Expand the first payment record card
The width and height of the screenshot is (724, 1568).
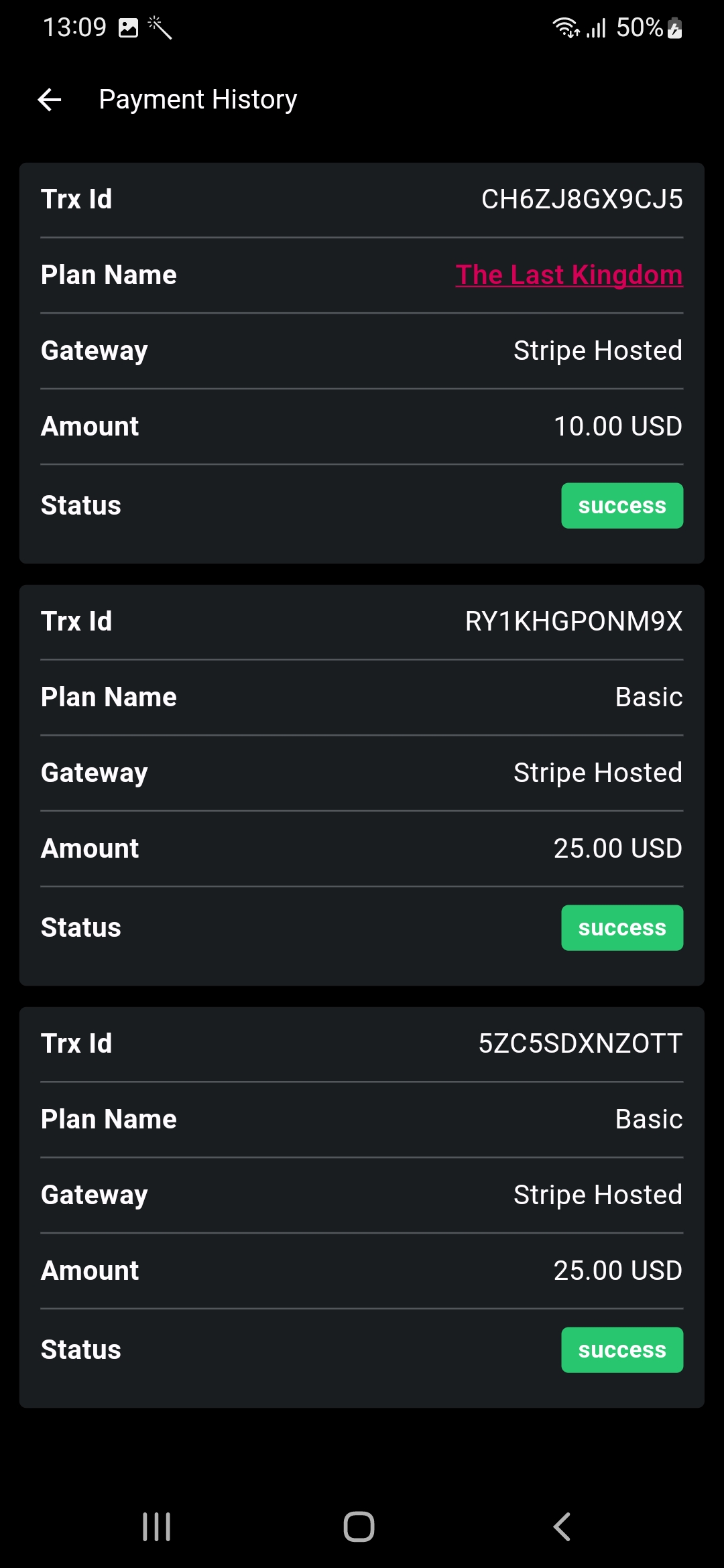point(362,362)
